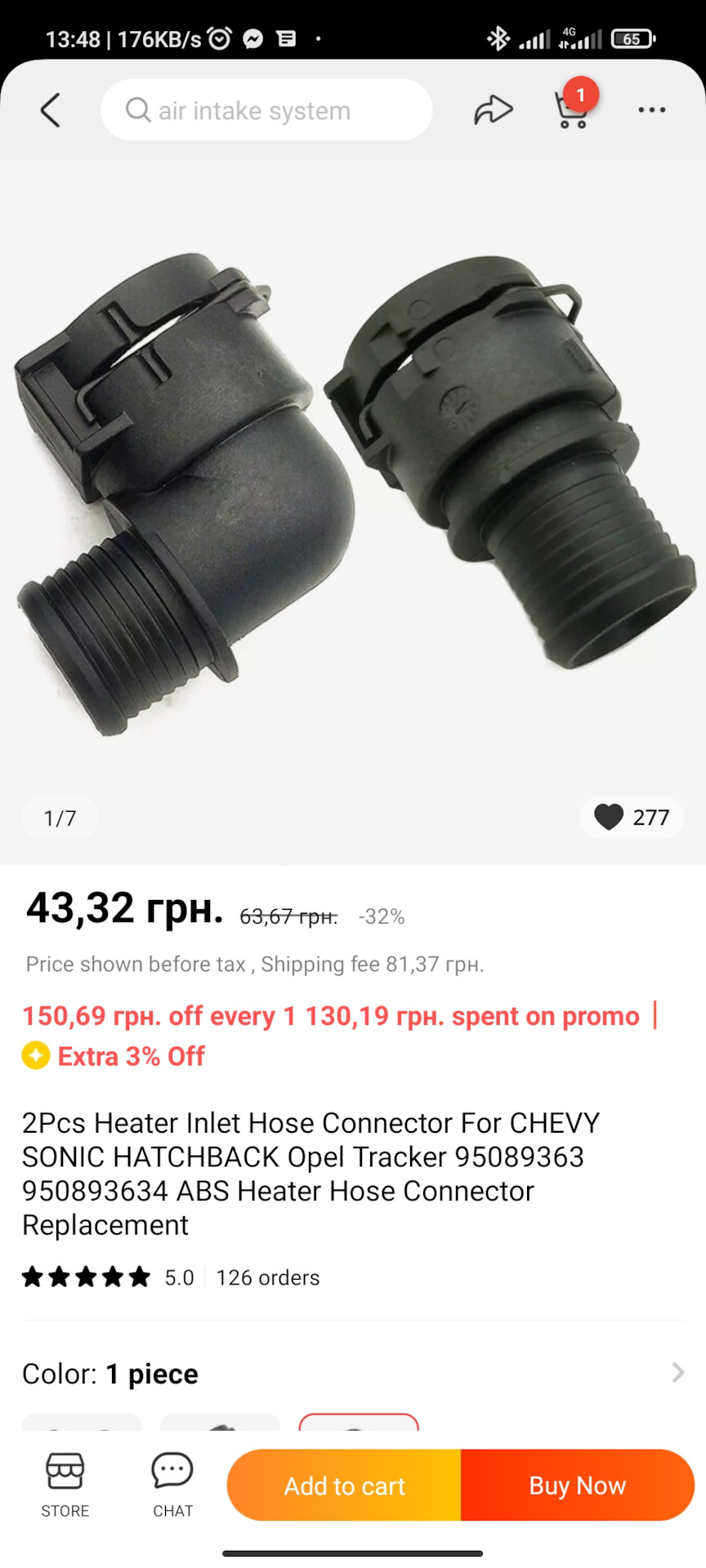
Task: Open the shopping cart
Action: pos(572,110)
